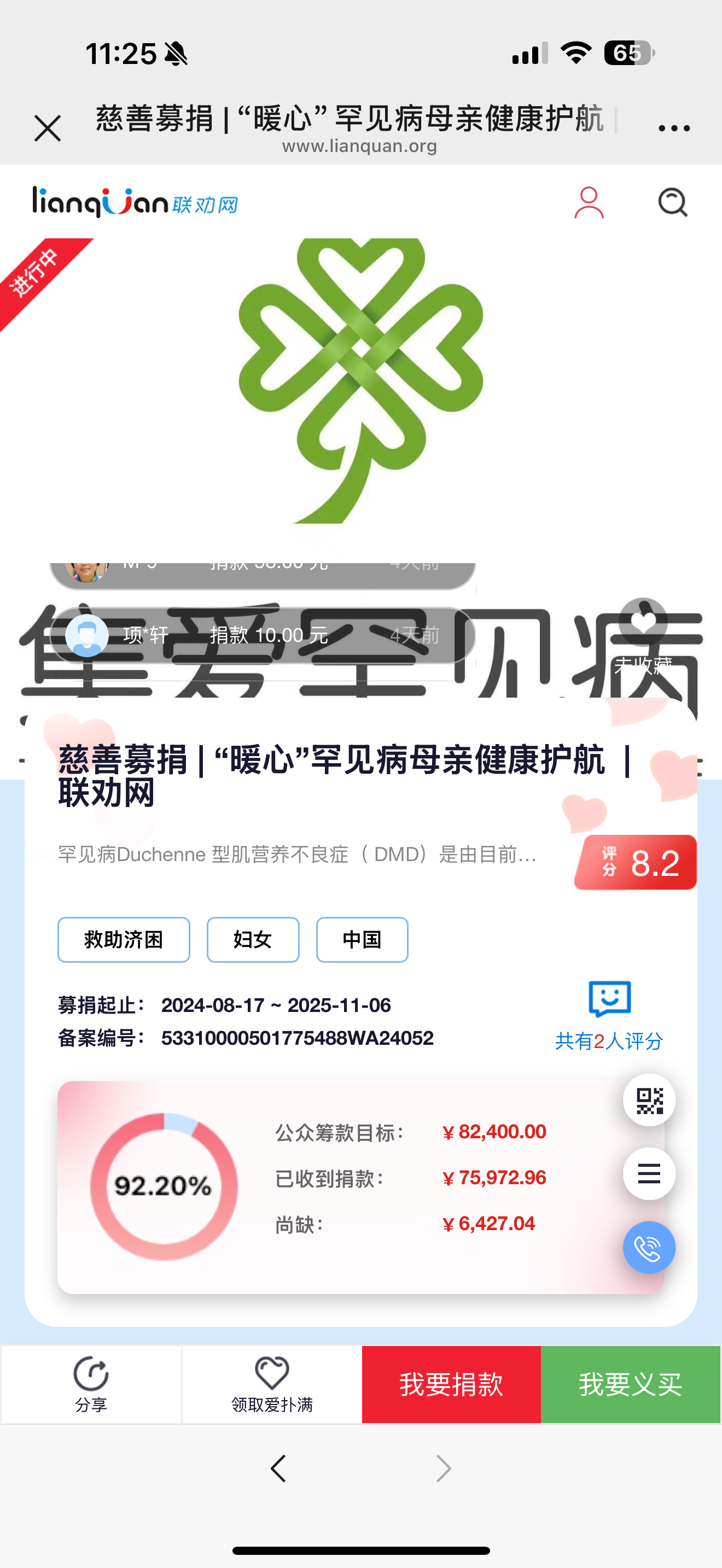Select the 中国 tag

point(362,939)
